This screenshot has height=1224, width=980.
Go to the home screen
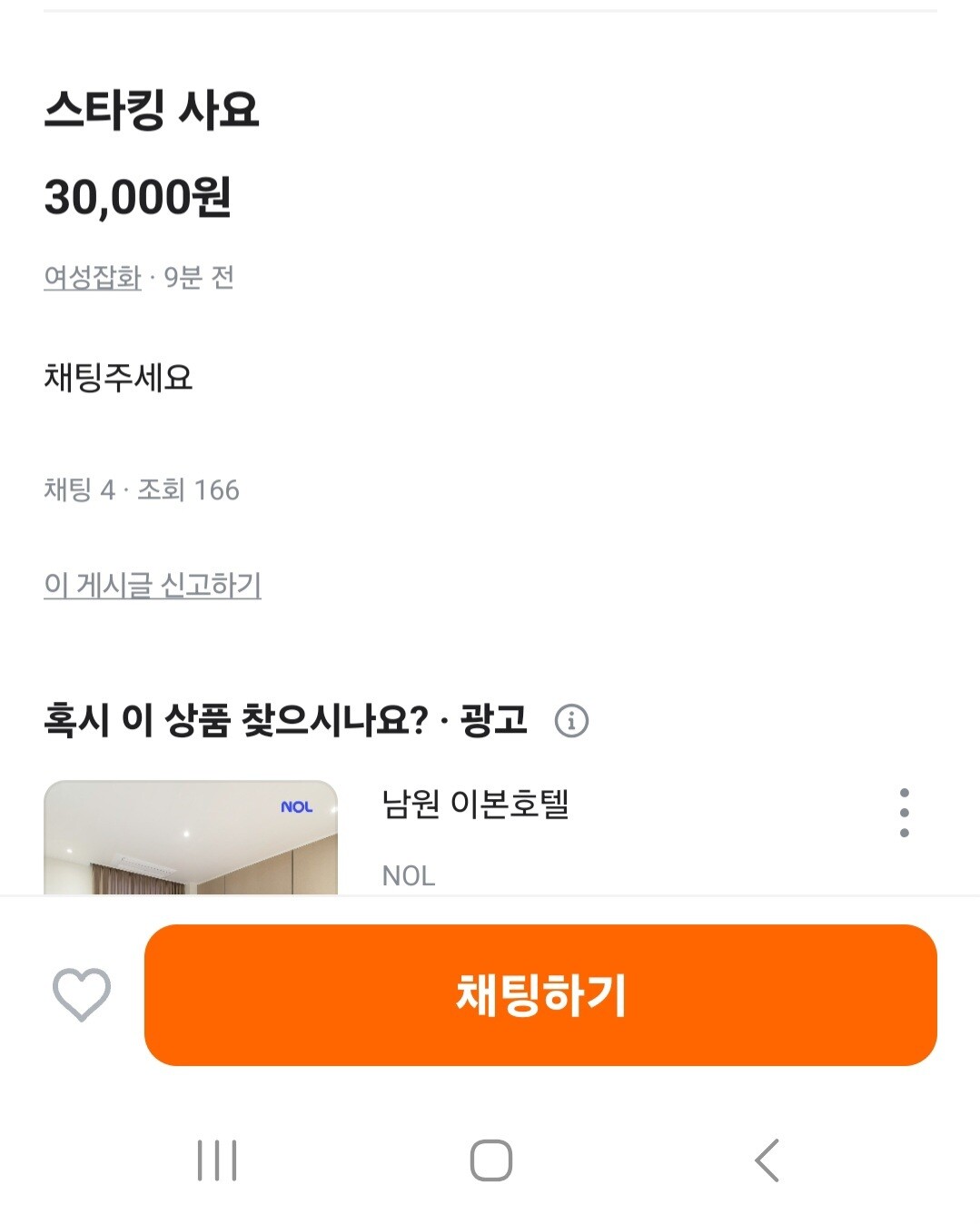[x=490, y=1160]
